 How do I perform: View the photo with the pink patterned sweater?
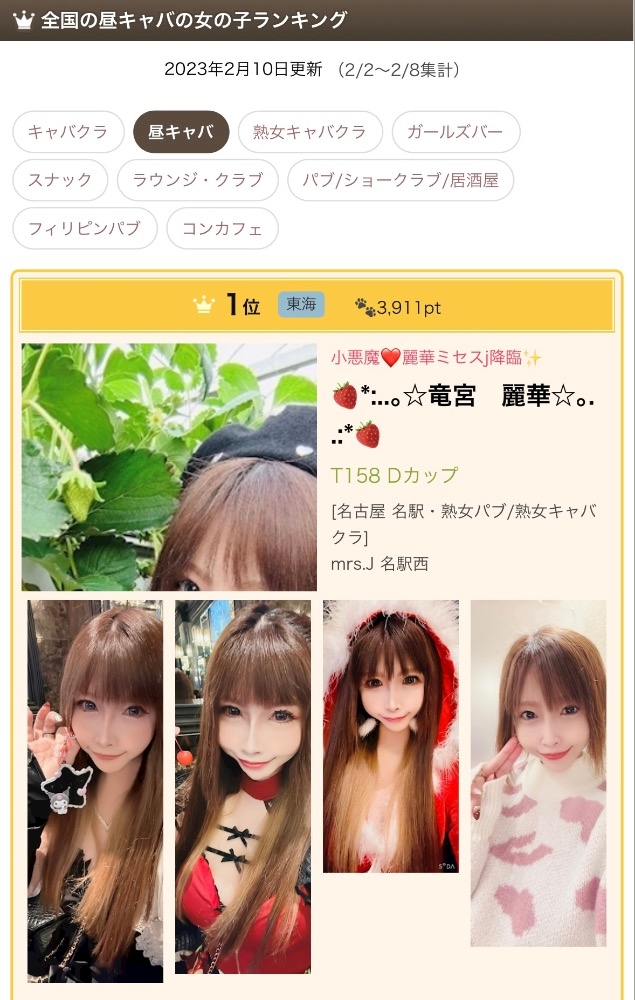click(x=539, y=773)
